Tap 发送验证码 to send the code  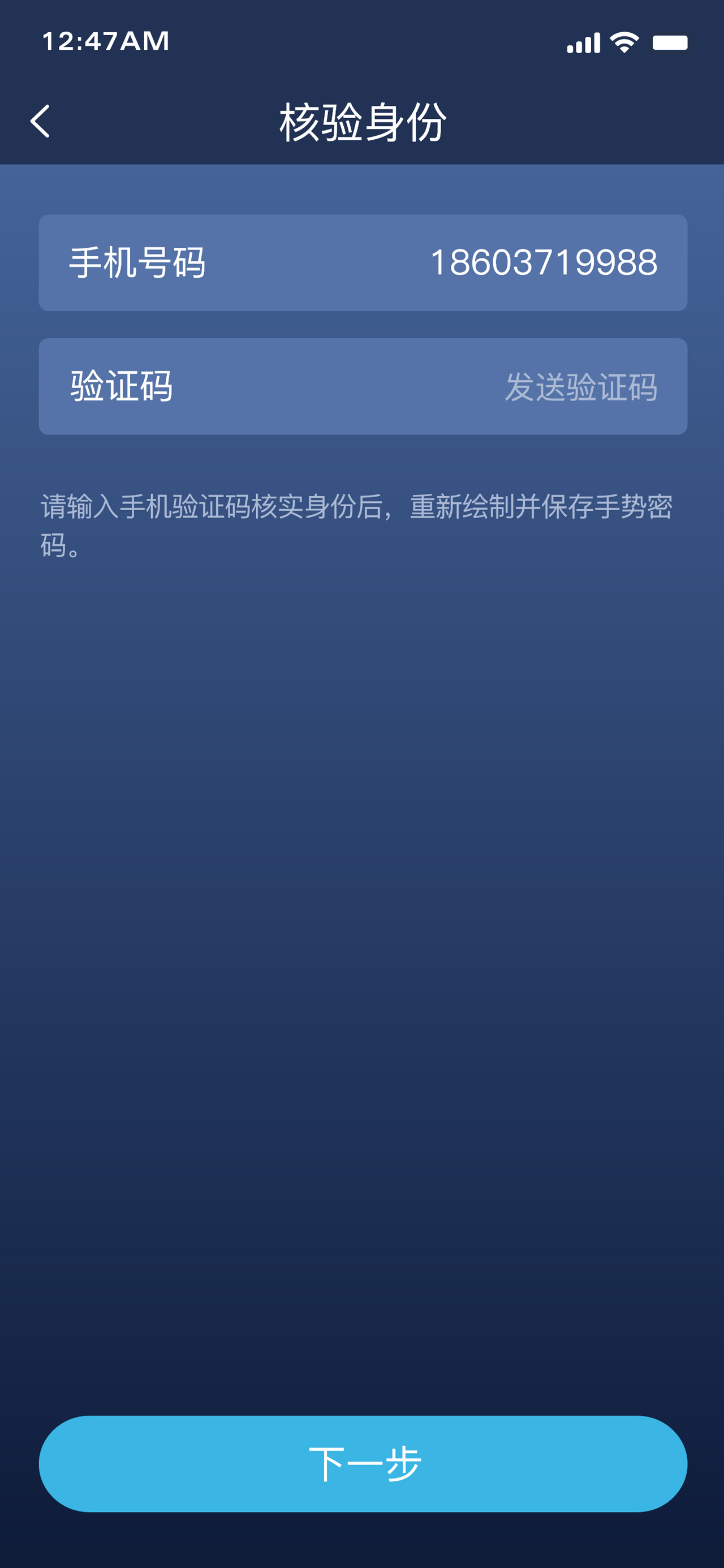(580, 387)
